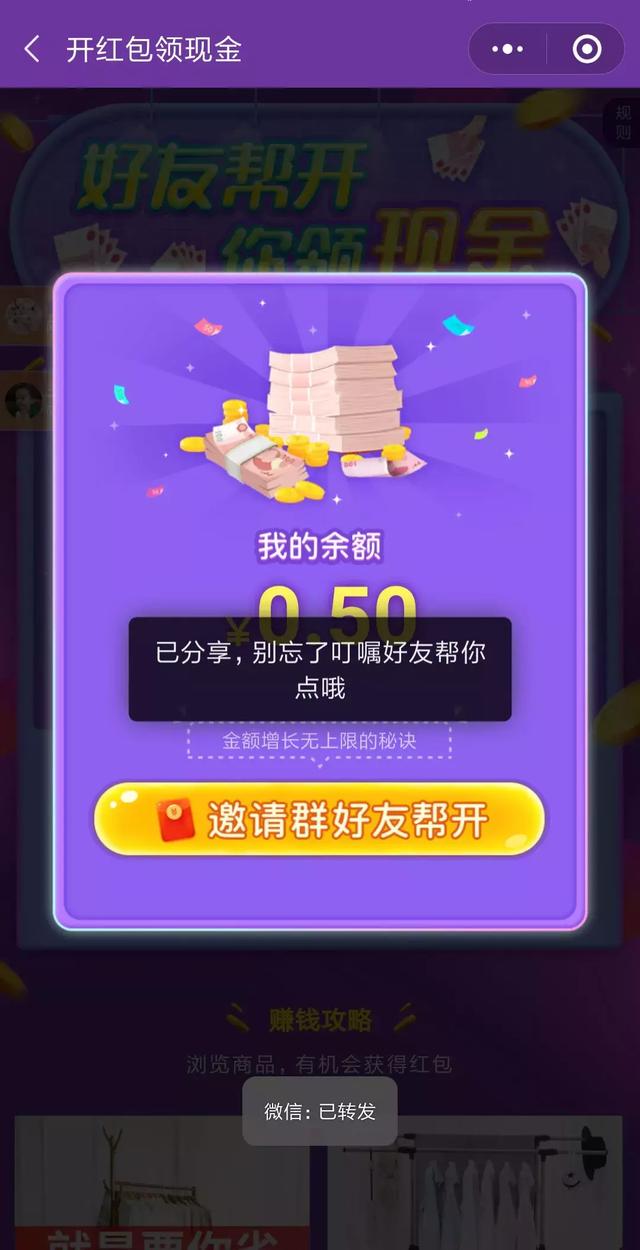Open the 规则 rules tab
This screenshot has width=640, height=1250.
point(623,121)
